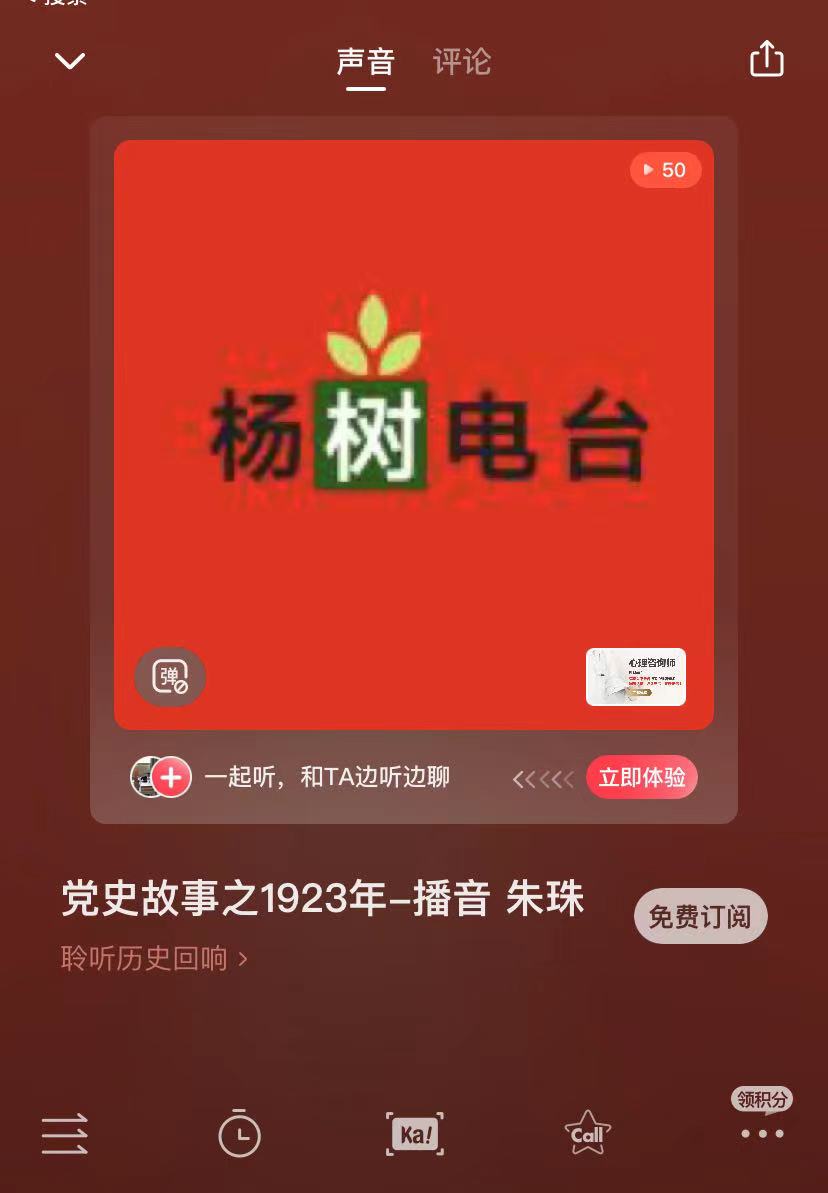This screenshot has width=828, height=1193.
Task: Collapse the player with the down chevron
Action: pos(69,61)
